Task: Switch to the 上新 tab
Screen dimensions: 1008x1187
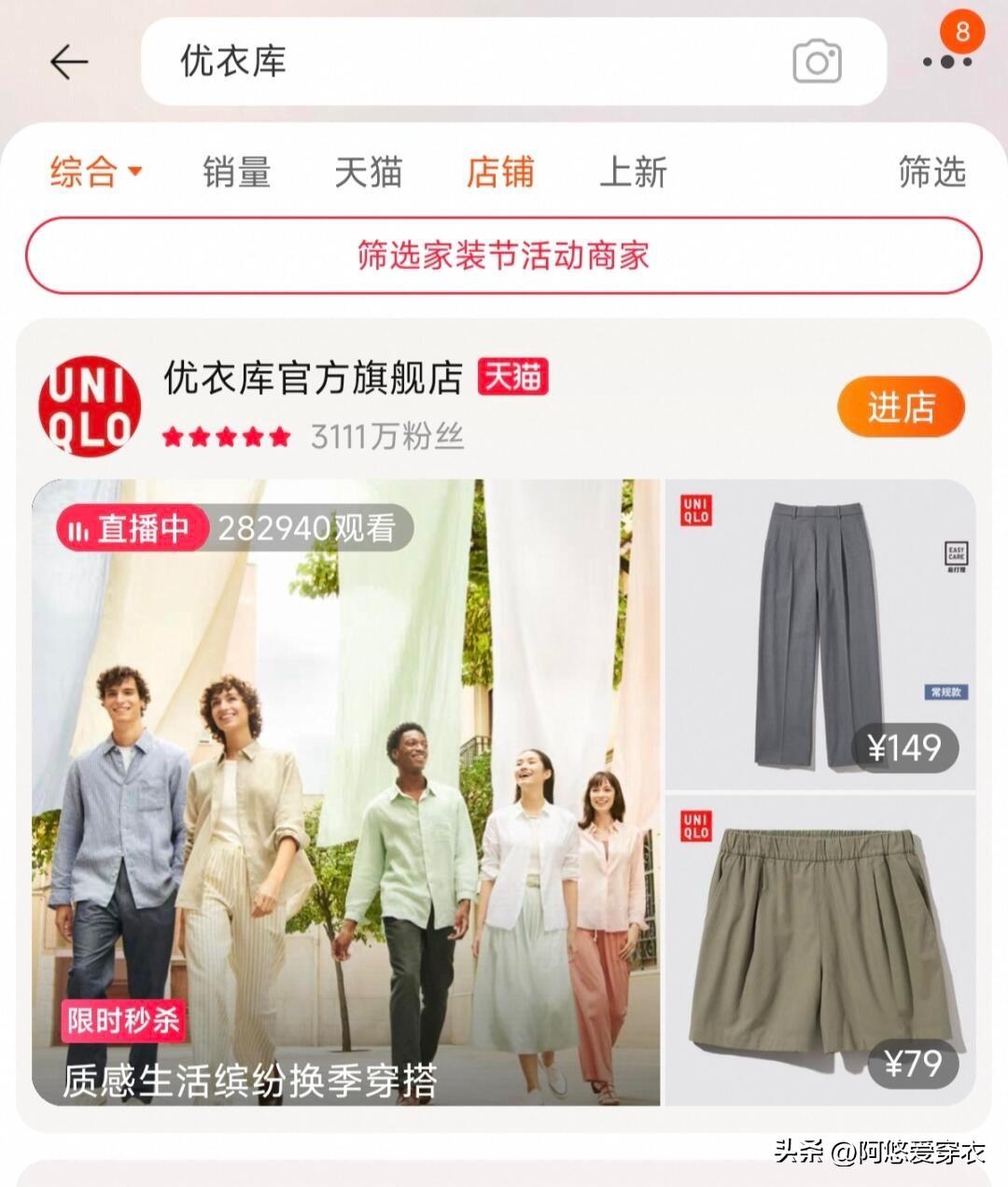Action: click(x=633, y=173)
